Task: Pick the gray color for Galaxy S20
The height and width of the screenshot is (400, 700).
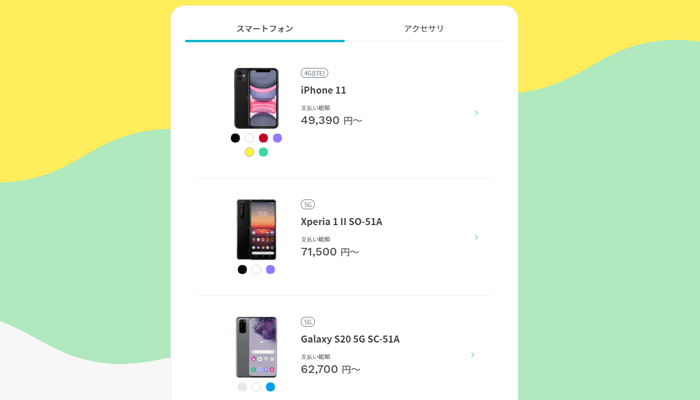Action: tap(242, 387)
